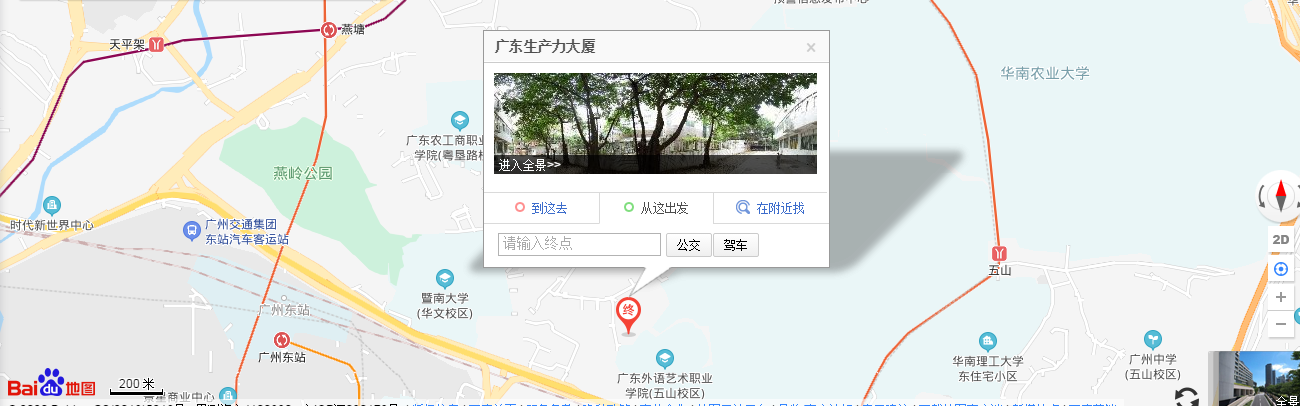The height and width of the screenshot is (406, 1300).
Task: Search the route by 公交
Action: pyautogui.click(x=688, y=245)
